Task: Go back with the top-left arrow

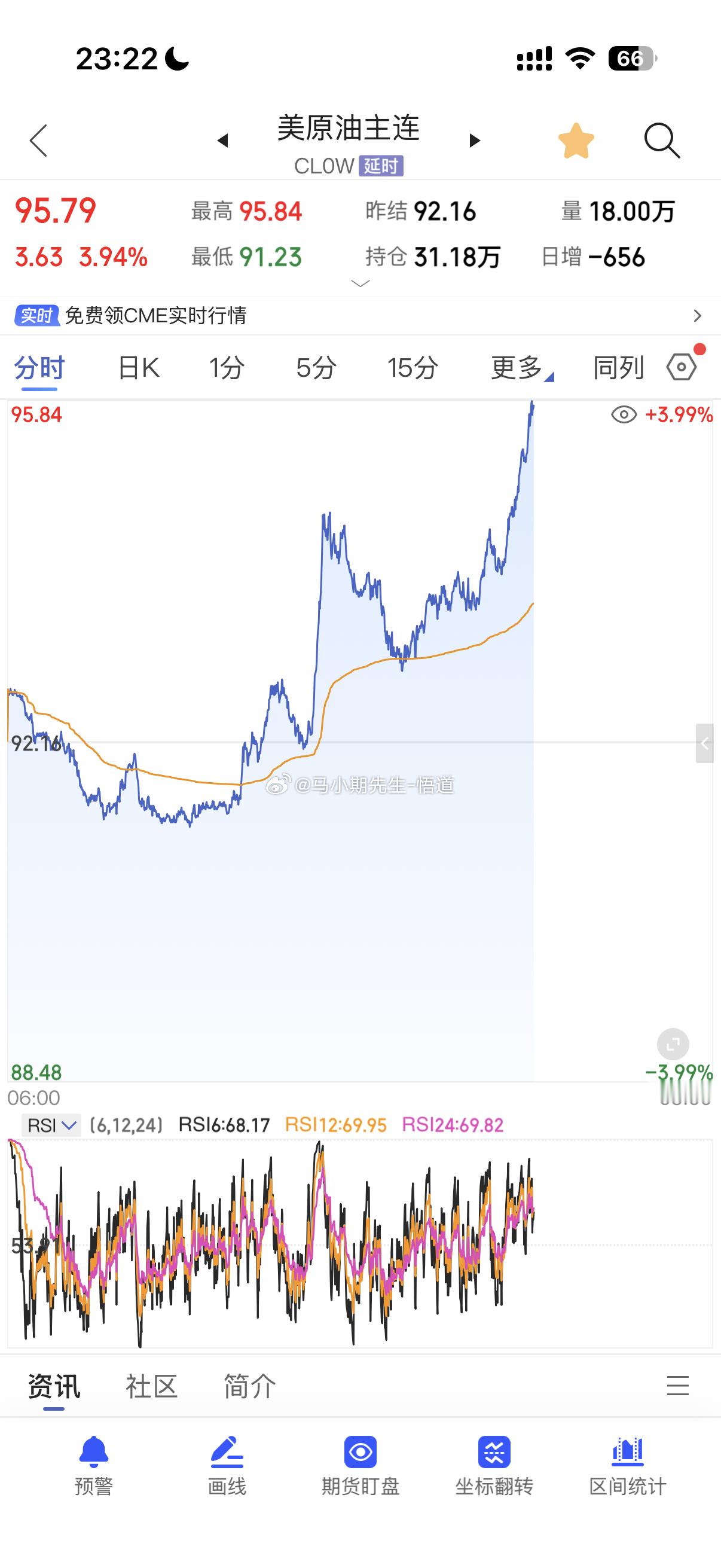Action: coord(38,141)
